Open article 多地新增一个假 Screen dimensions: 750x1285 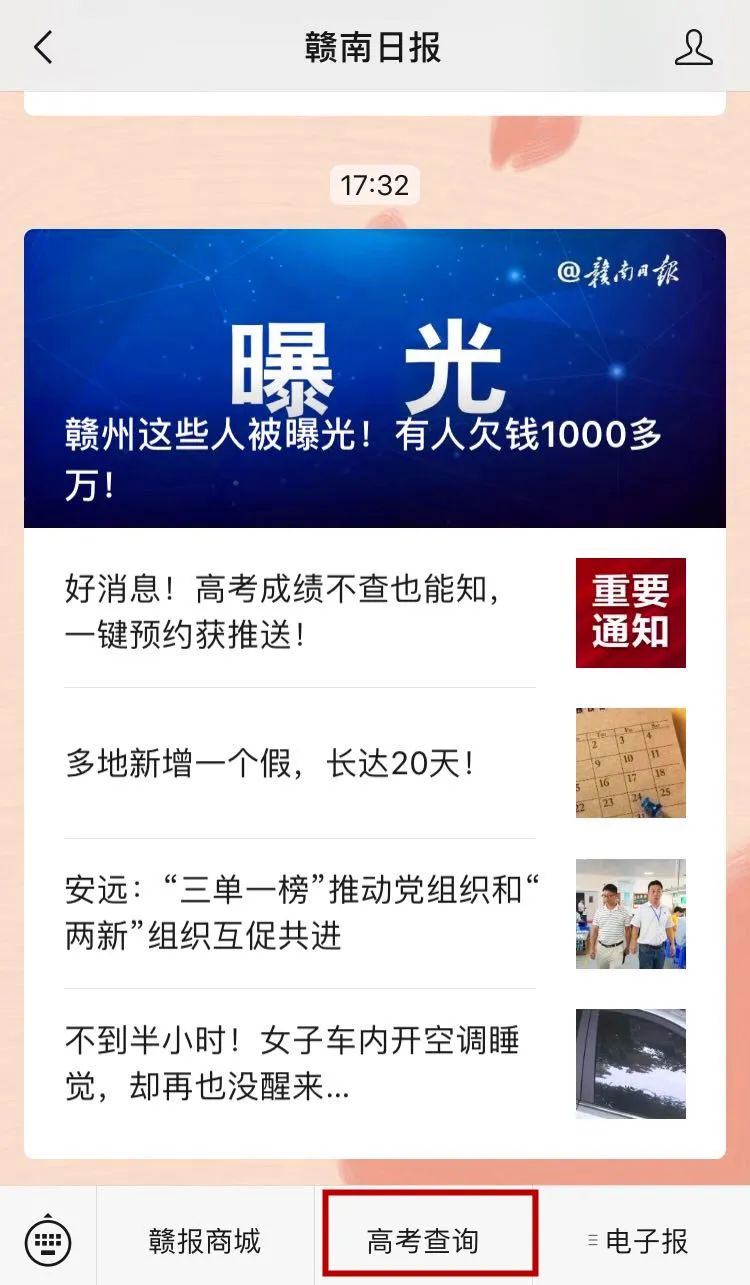click(x=375, y=763)
